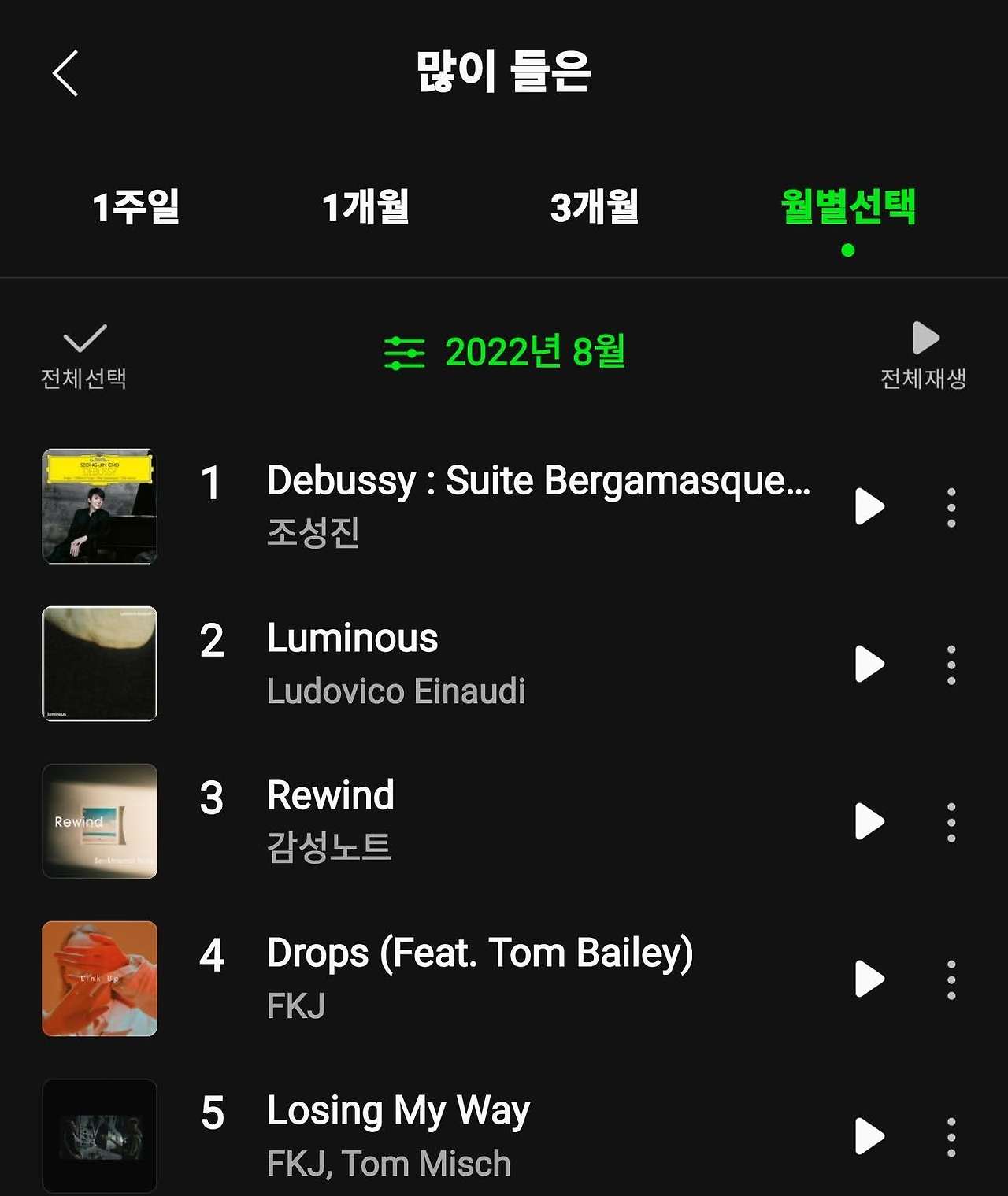The image size is (1008, 1196).
Task: Select the 월별선택 tab
Action: tap(847, 207)
